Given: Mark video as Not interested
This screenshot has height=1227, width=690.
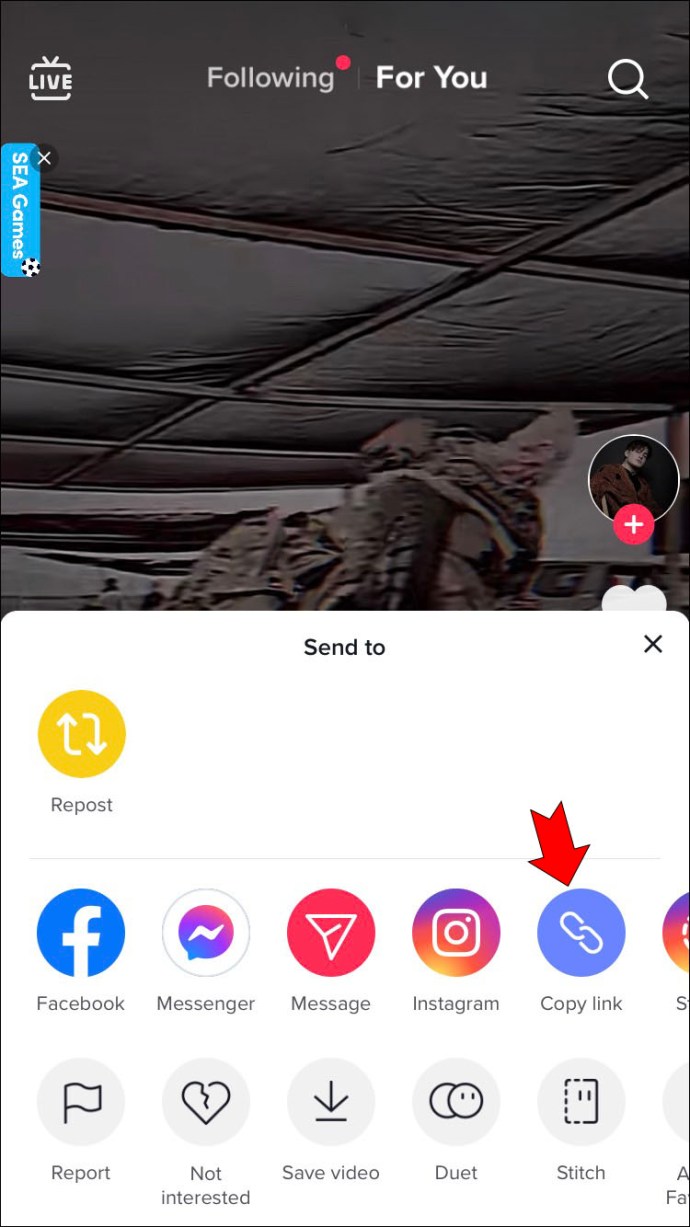Looking at the screenshot, I should click(206, 1102).
